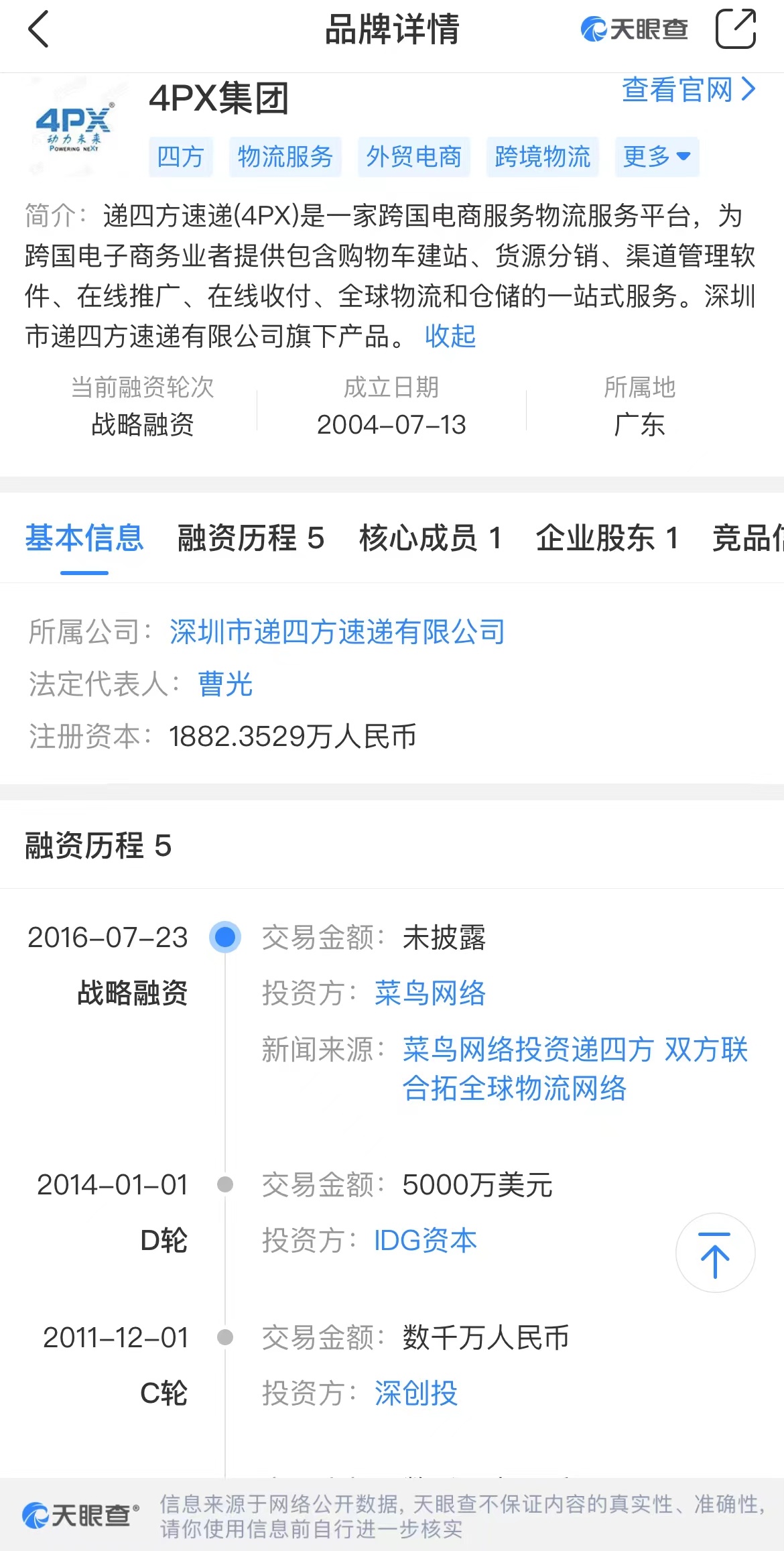Open investor 深创投
The width and height of the screenshot is (784, 1551).
pyautogui.click(x=416, y=1393)
